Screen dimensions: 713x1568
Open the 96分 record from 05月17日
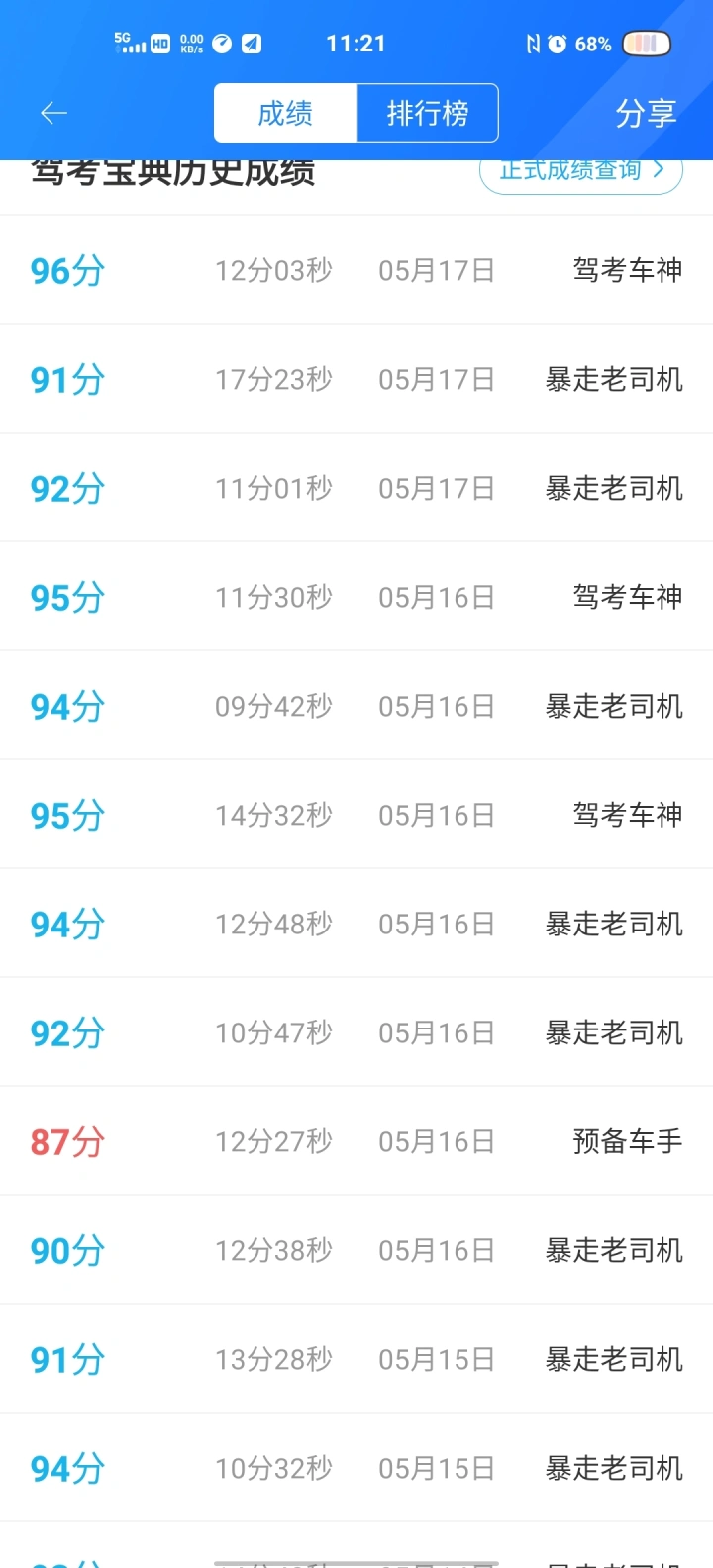356,270
